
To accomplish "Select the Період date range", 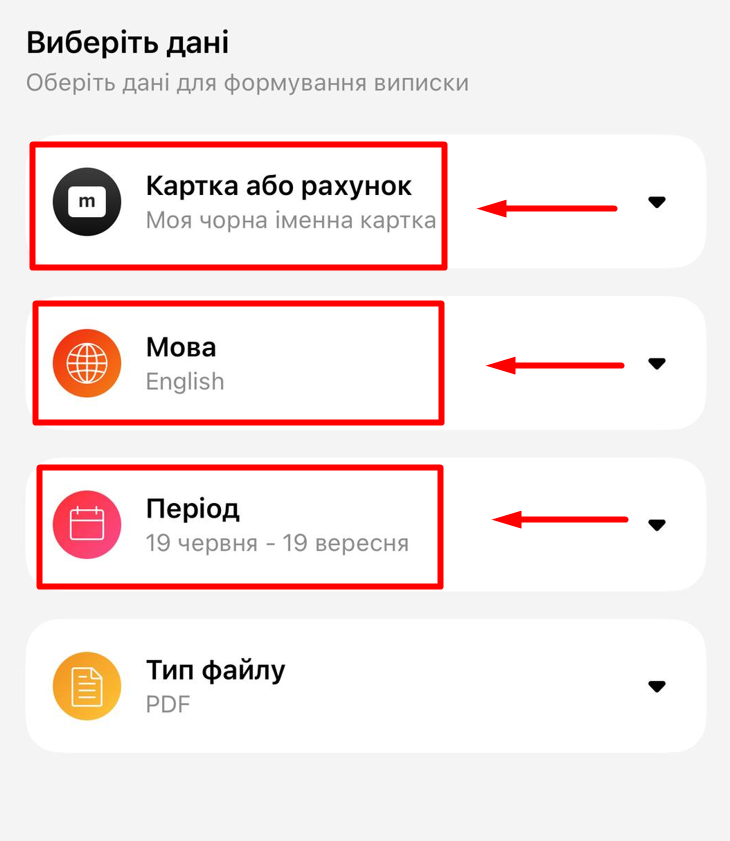I will pos(364,526).
